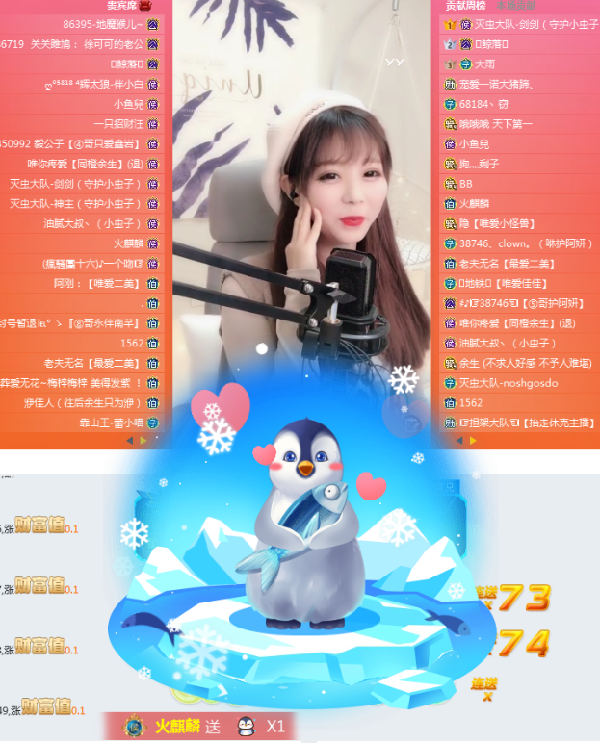Open 哦哦哦 天下第一 user entry
Screen dimensions: 600x743
pos(495,124)
